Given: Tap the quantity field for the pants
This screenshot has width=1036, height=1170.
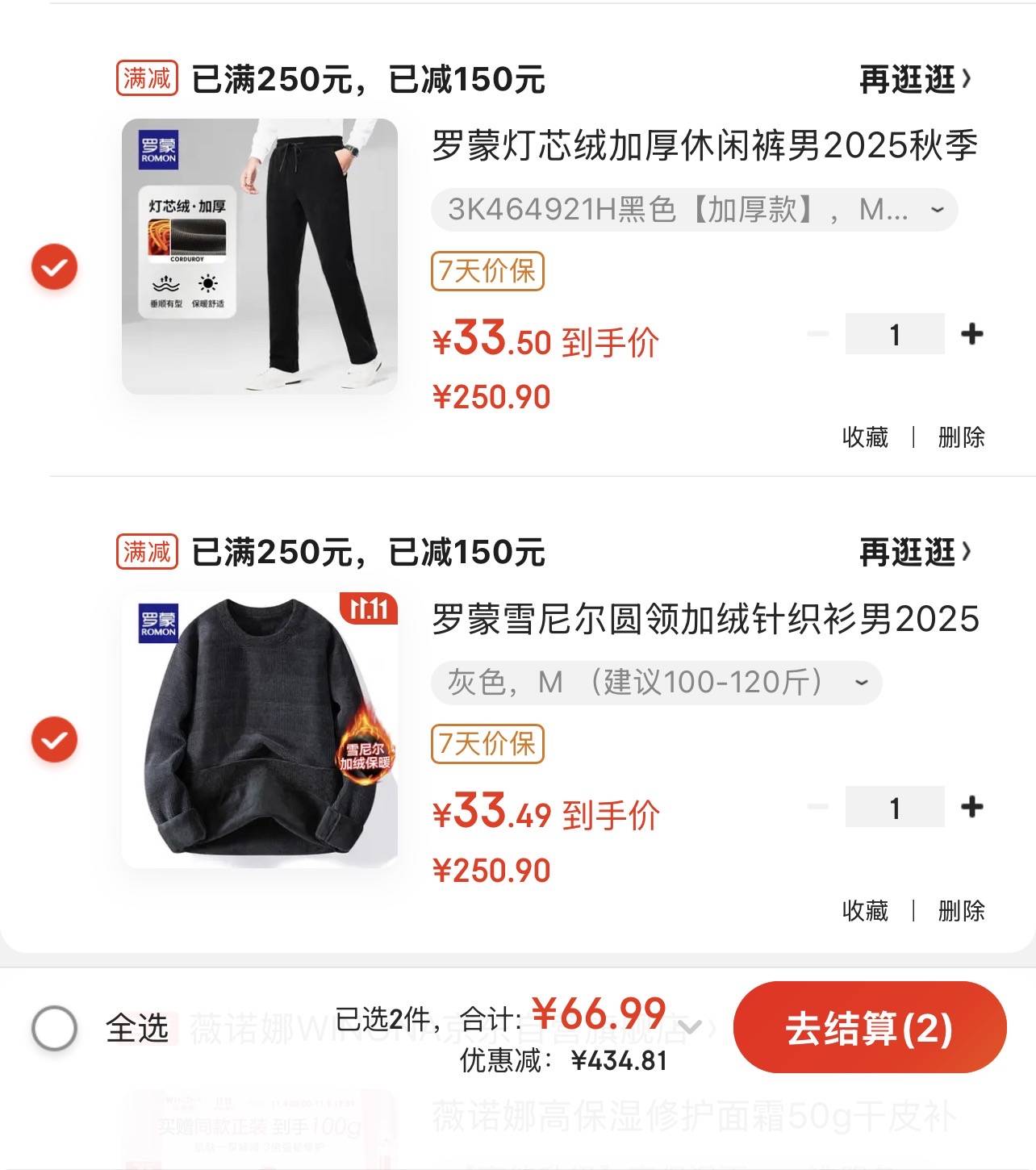Looking at the screenshot, I should (x=894, y=334).
